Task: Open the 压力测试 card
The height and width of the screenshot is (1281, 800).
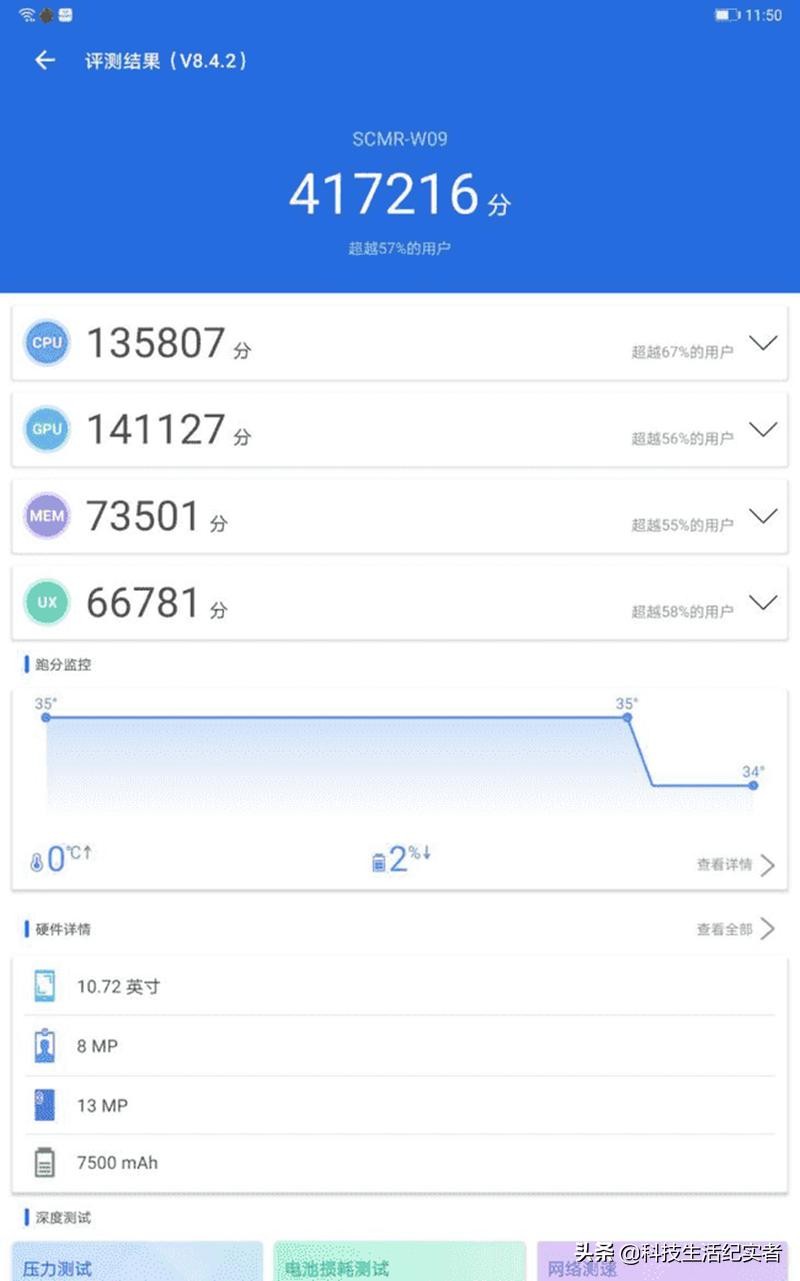Action: (137, 1263)
